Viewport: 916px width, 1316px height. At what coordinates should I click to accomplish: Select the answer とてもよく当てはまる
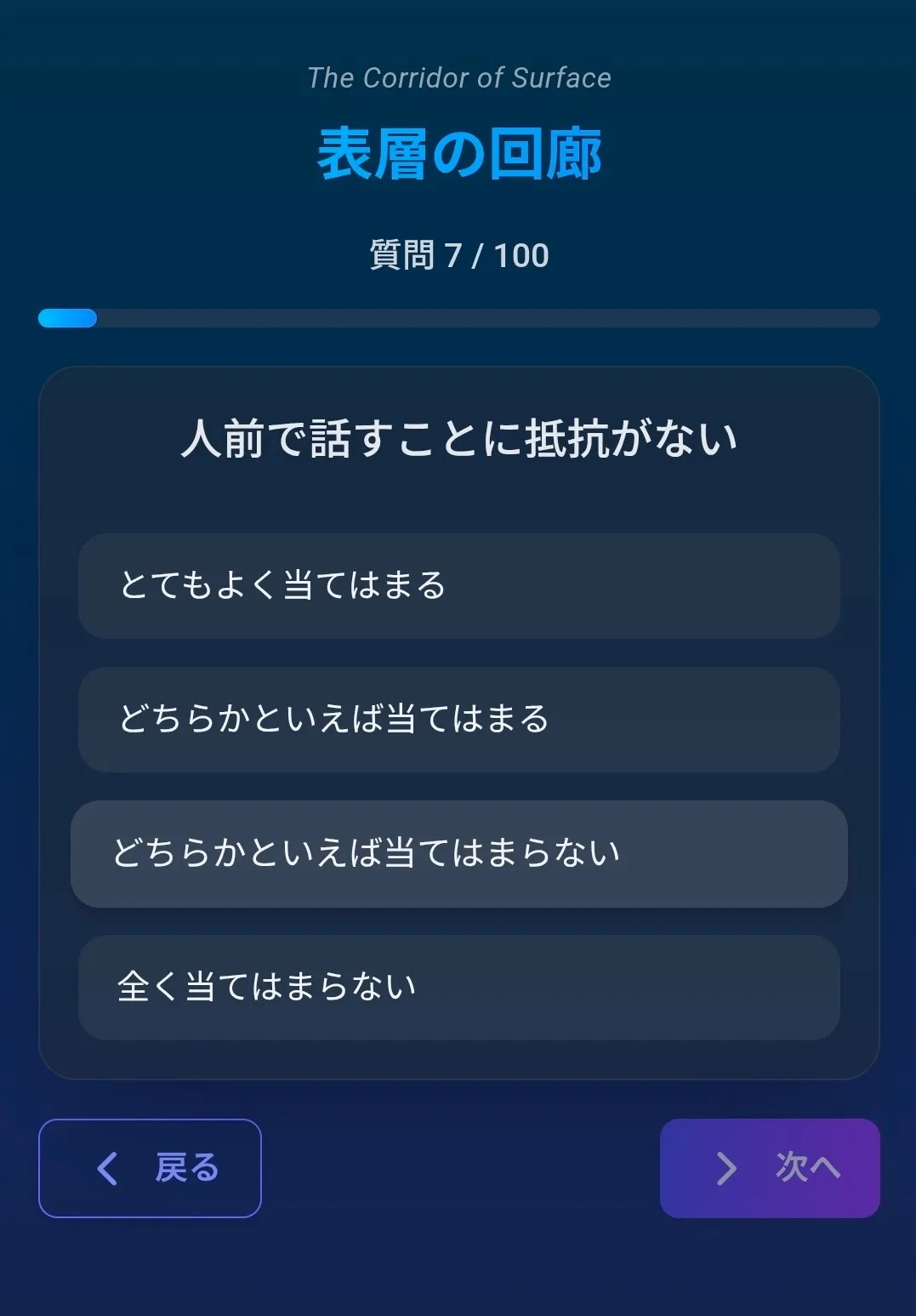[458, 586]
